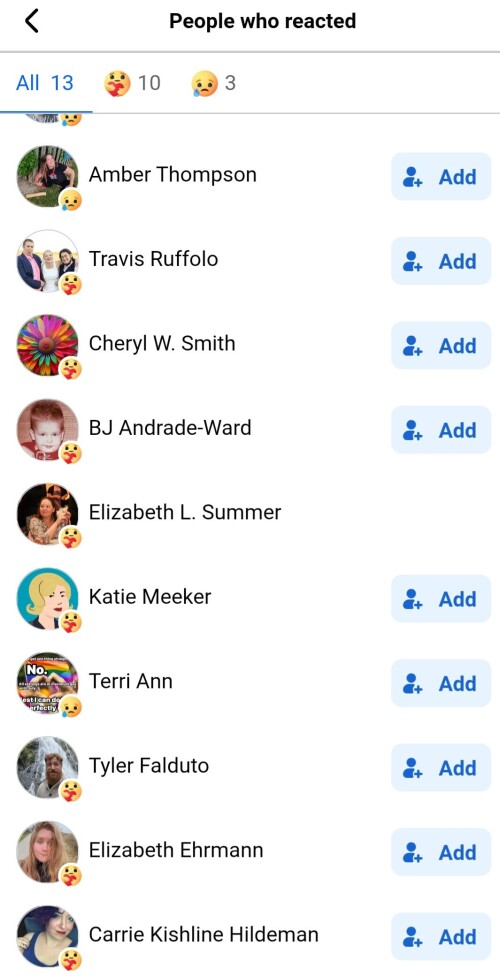Show the 10 care reactions tab

[x=133, y=83]
